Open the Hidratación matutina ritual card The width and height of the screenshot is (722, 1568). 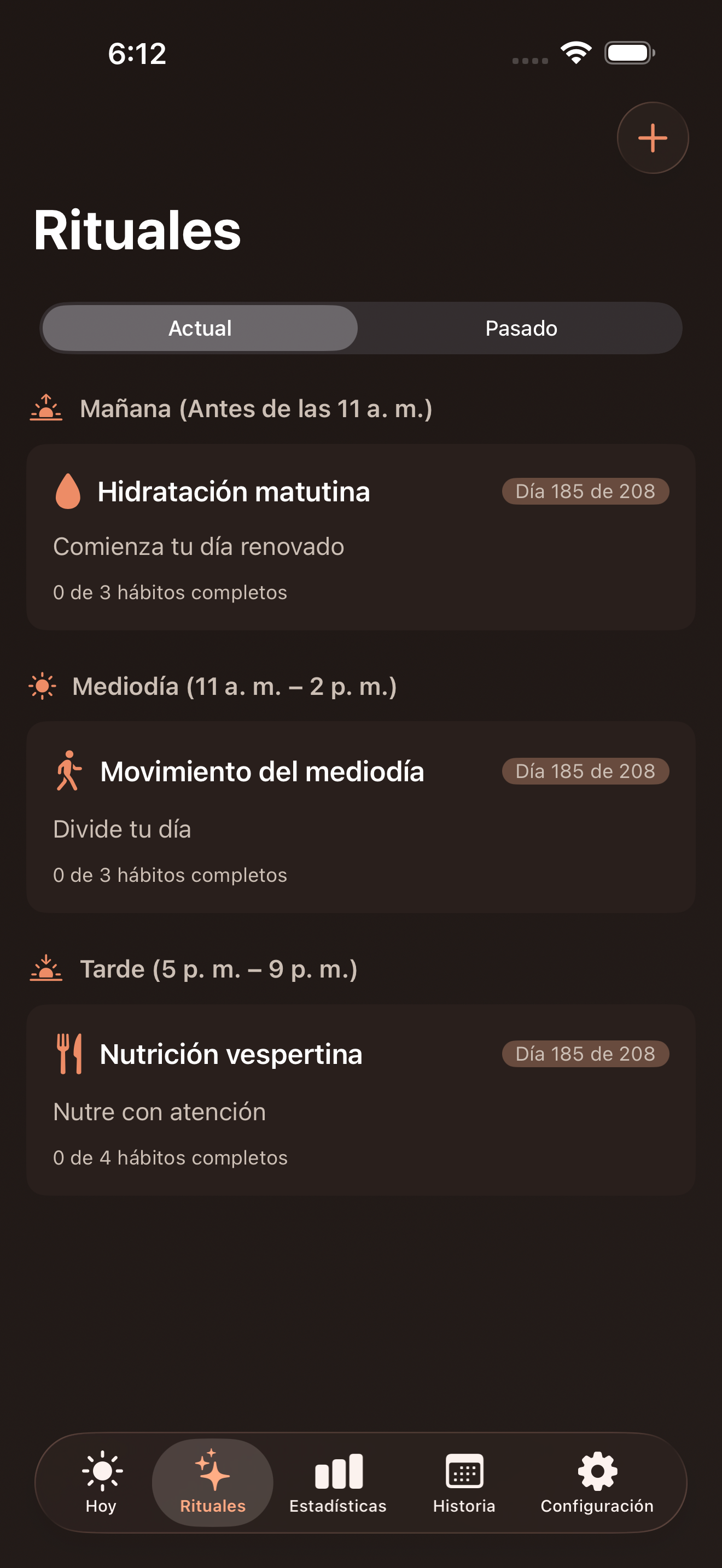point(360,537)
